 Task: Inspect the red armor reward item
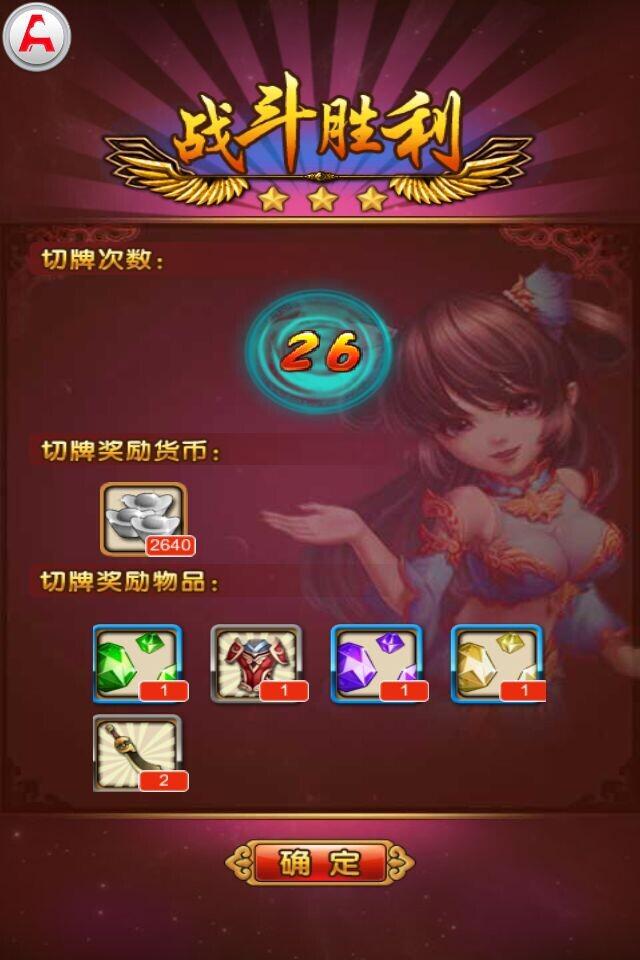256,662
